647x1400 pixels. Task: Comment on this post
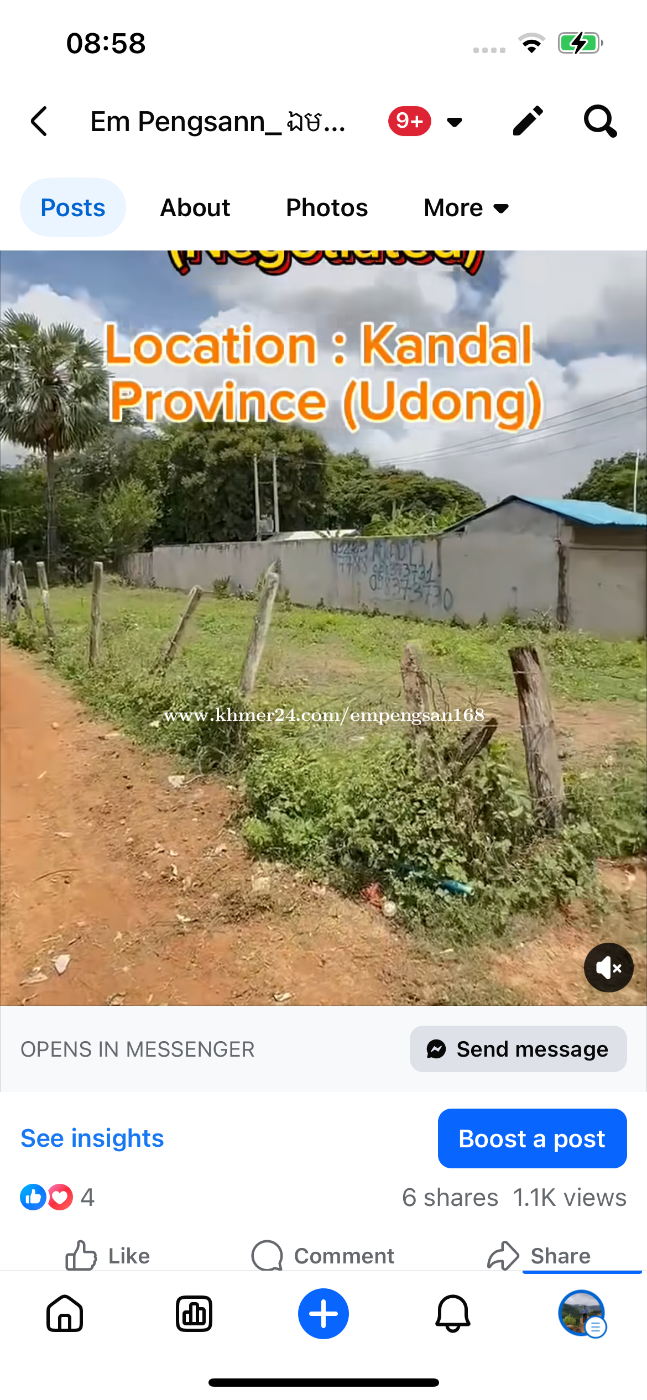pyautogui.click(x=323, y=1256)
